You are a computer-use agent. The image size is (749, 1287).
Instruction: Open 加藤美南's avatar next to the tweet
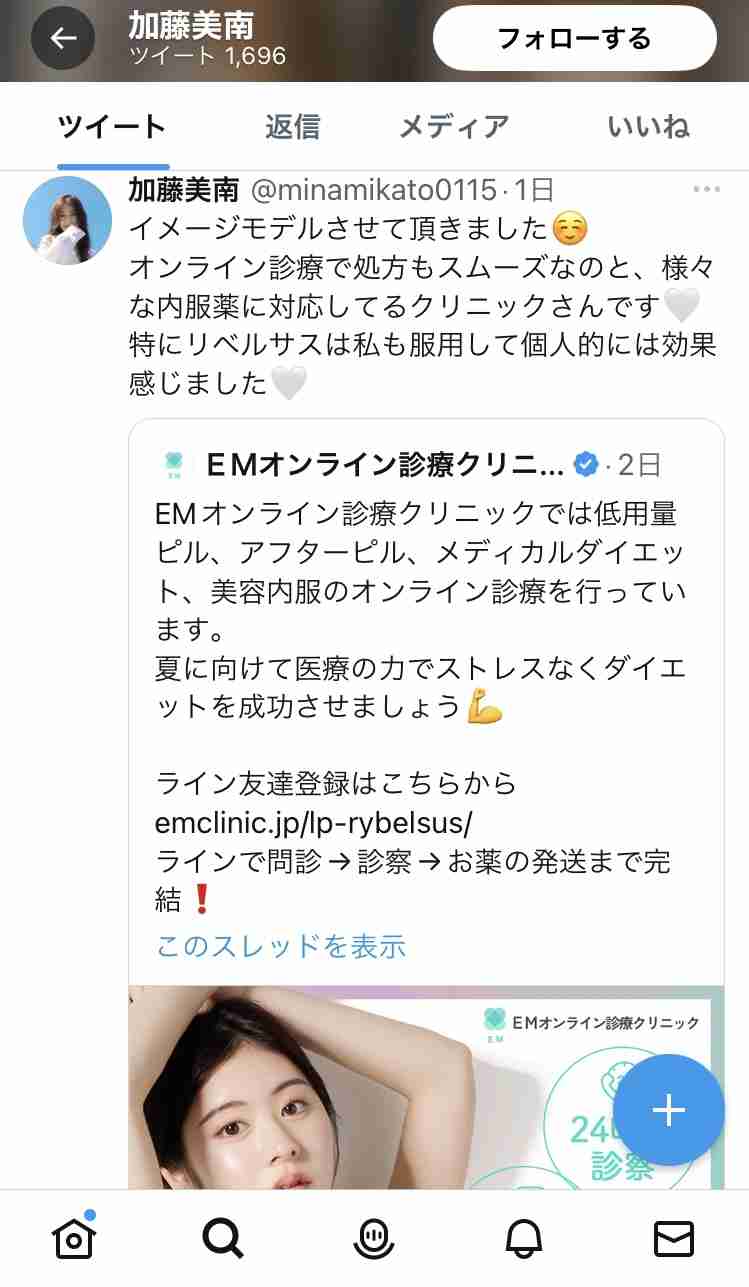click(x=67, y=220)
